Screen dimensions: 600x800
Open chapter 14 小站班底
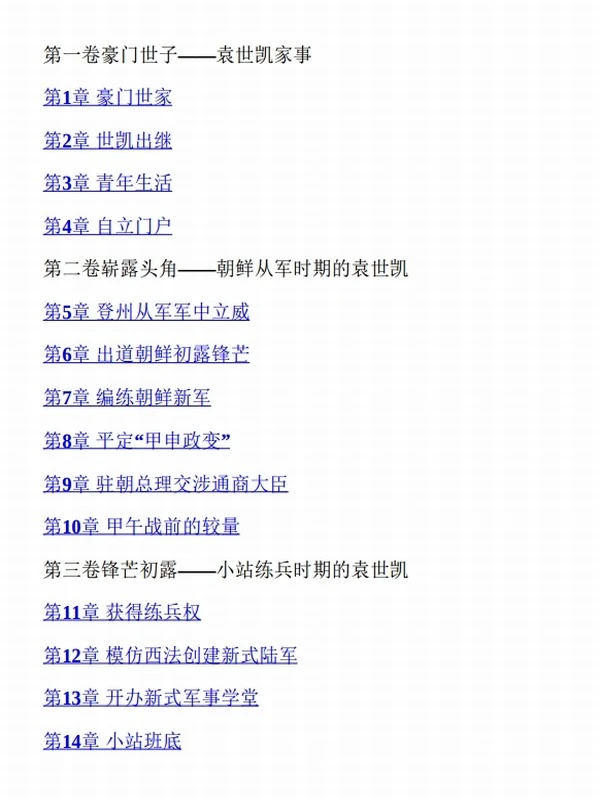[112, 741]
